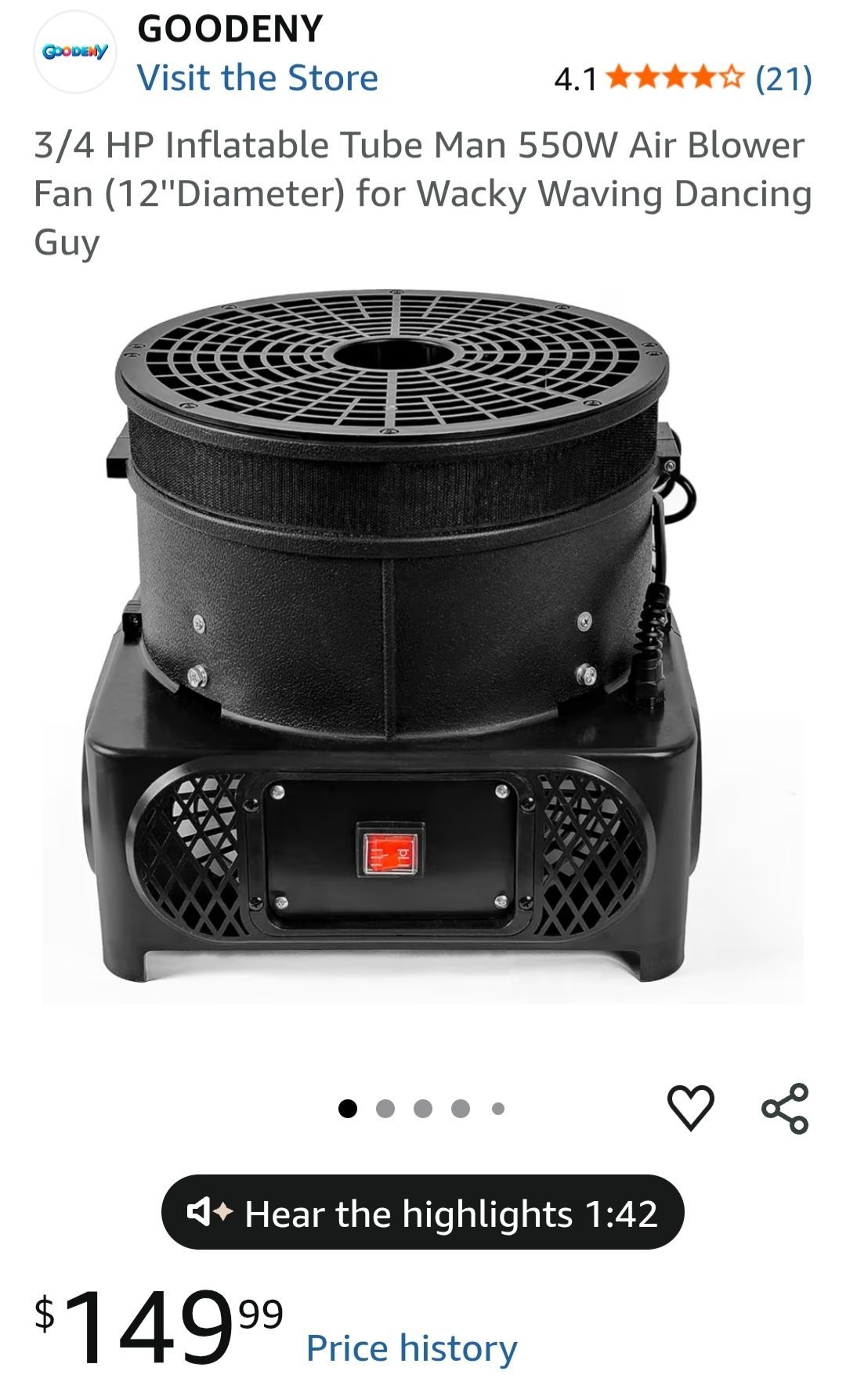This screenshot has width=846, height=1400.
Task: Share this product listing
Action: [785, 1108]
